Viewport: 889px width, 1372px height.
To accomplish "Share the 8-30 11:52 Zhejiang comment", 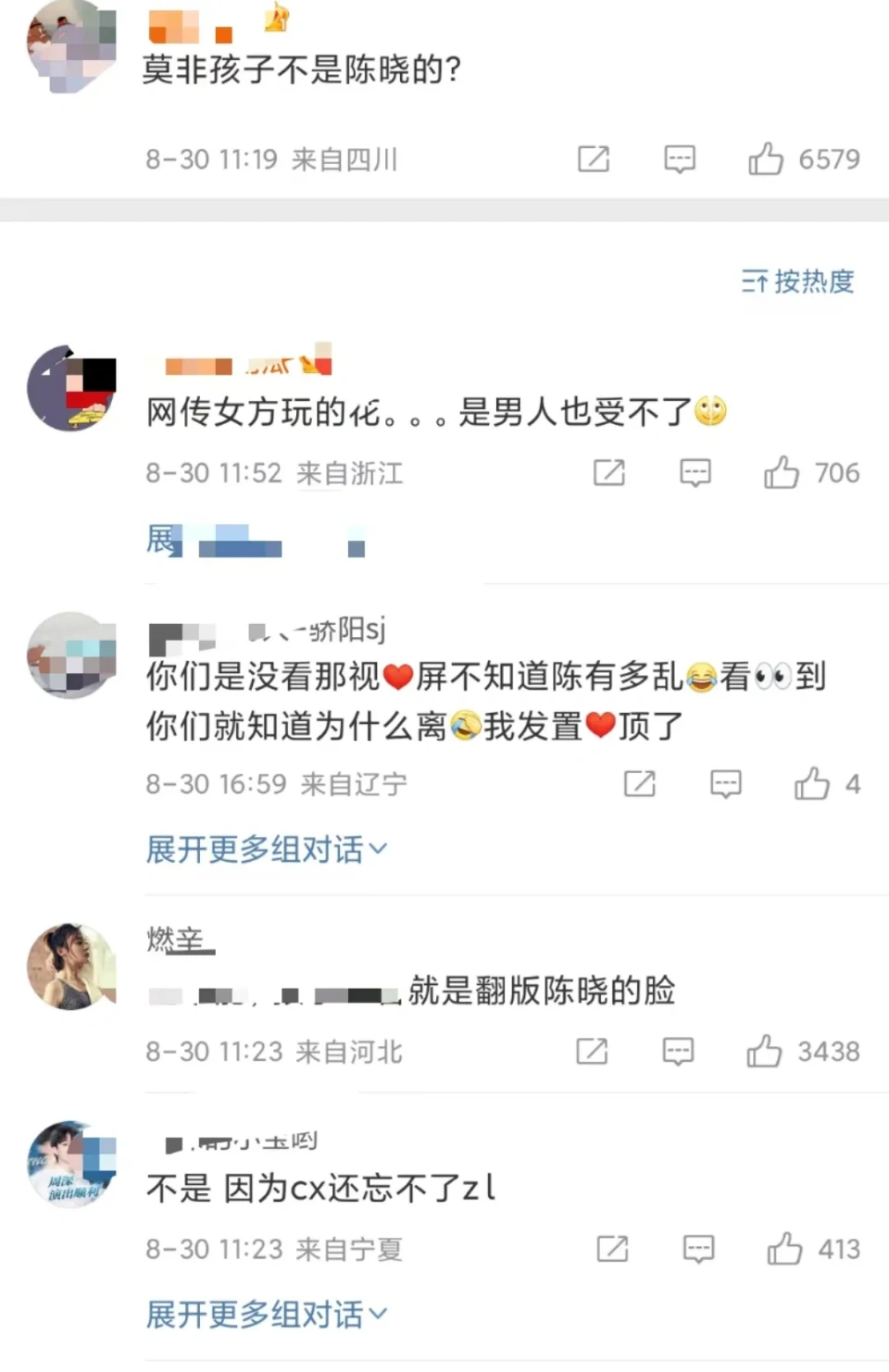I will point(609,473).
